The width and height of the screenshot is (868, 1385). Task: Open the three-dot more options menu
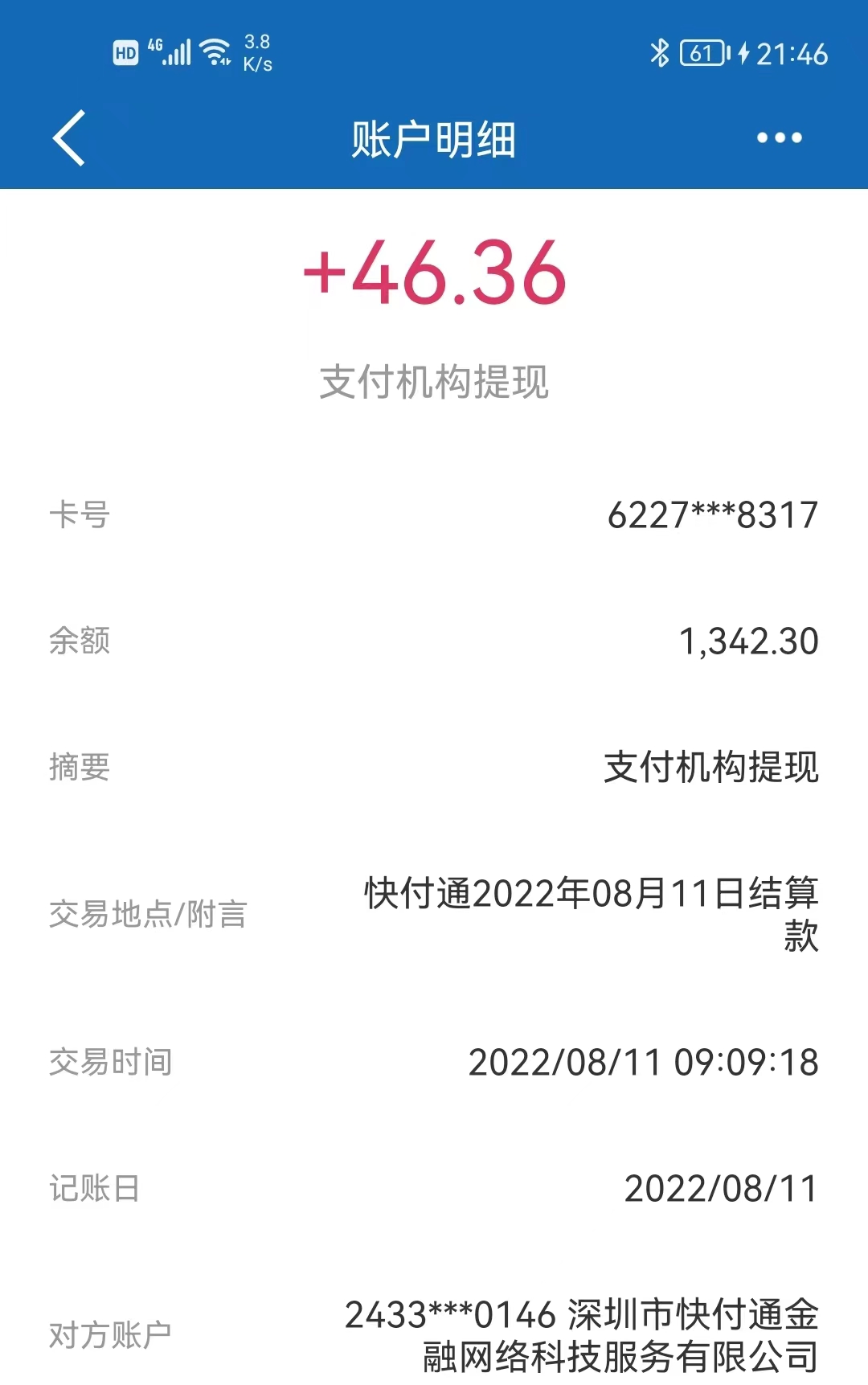(x=779, y=138)
